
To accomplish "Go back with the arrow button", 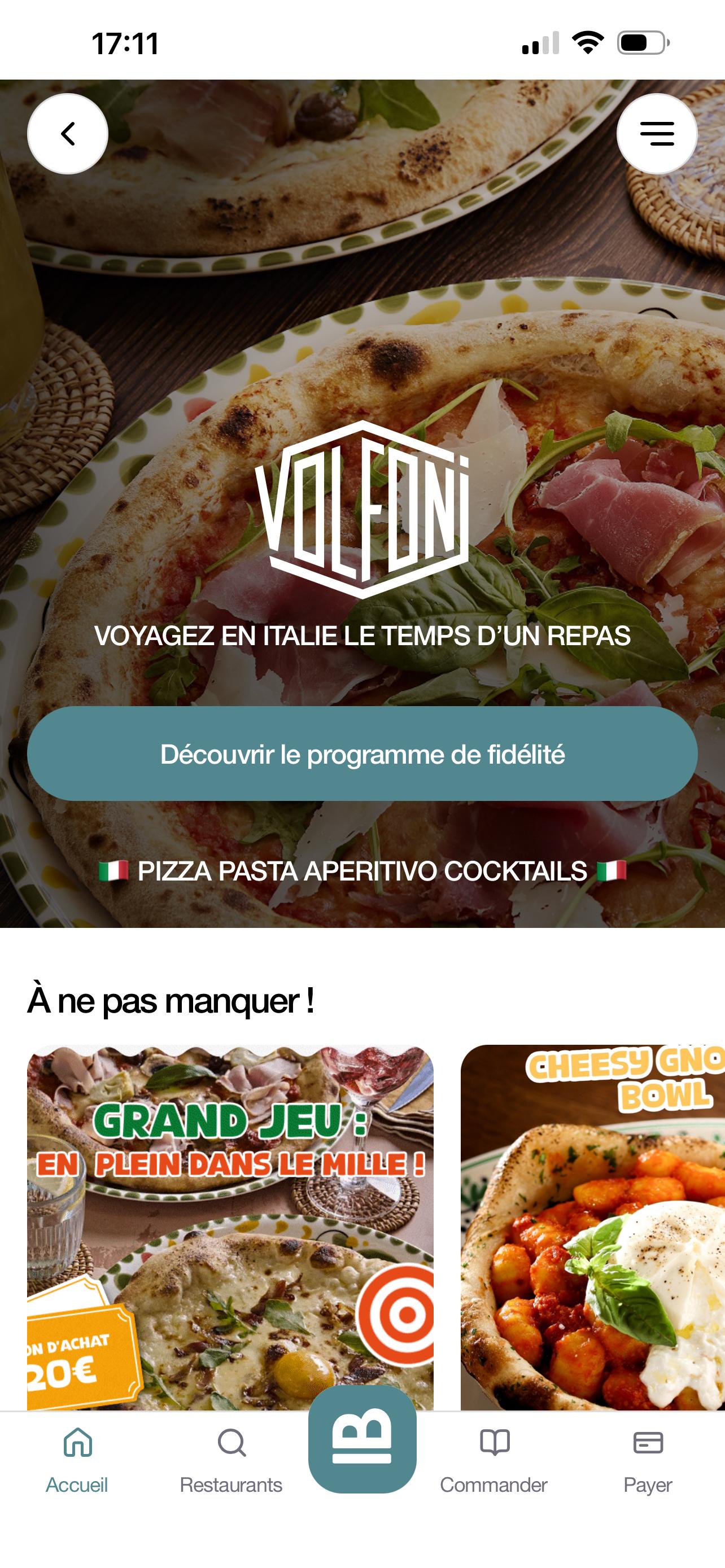I will 68,133.
